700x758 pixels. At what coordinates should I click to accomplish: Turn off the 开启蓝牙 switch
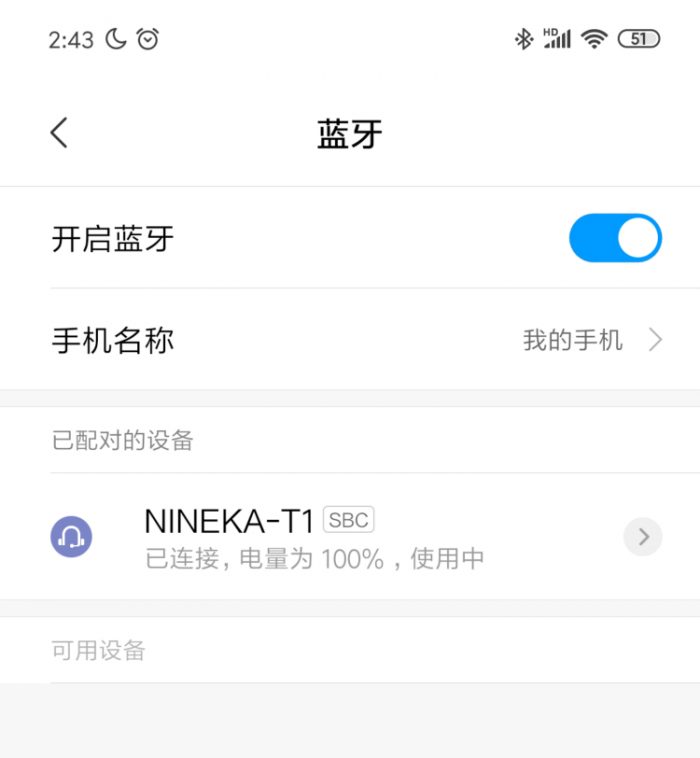tap(614, 239)
